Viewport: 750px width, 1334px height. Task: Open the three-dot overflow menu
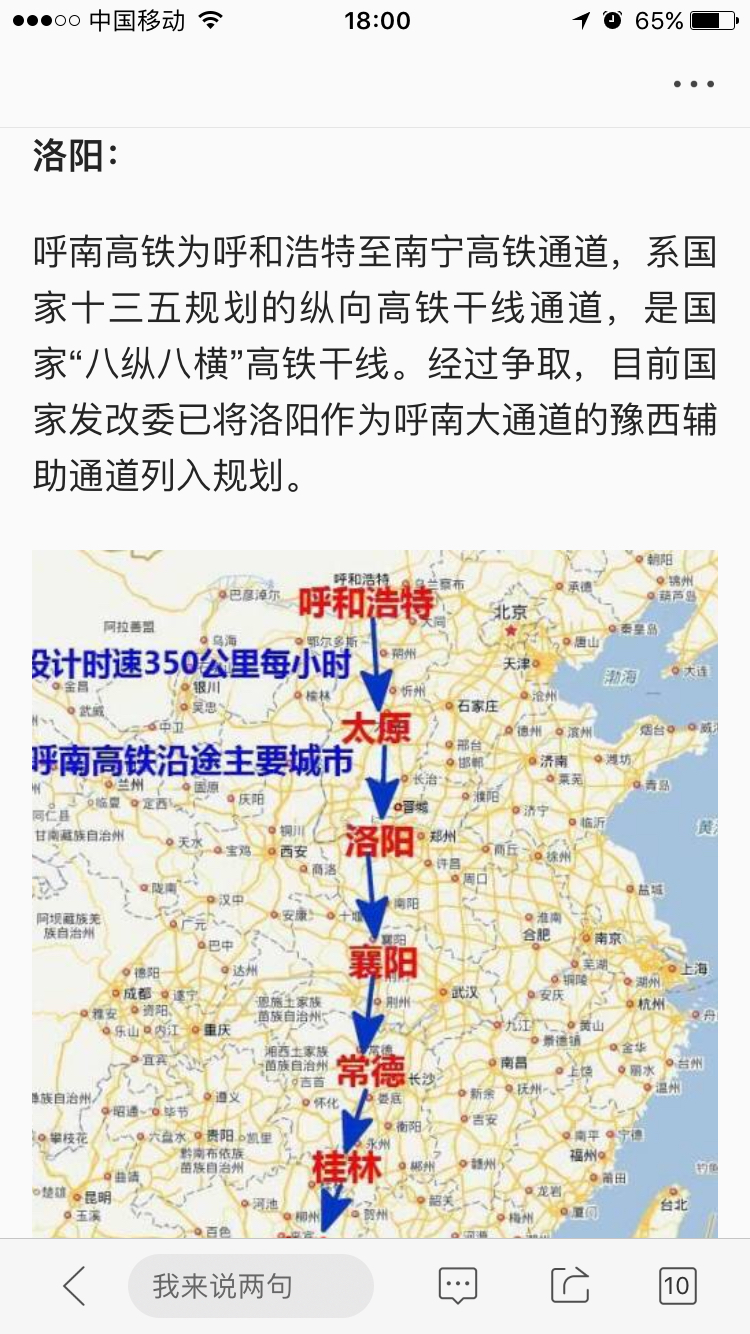[693, 84]
